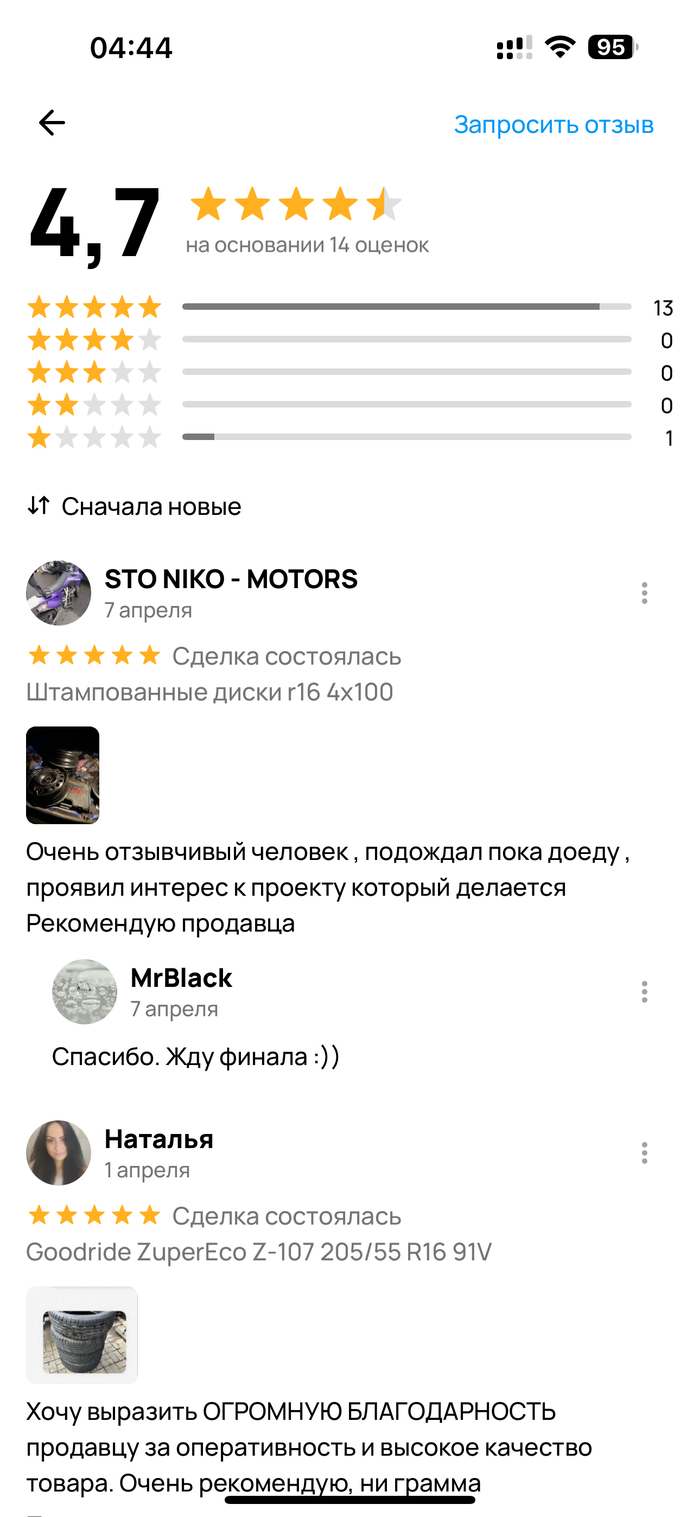Filter reviews by one-star rating row
700x1517 pixels.
coord(348,437)
